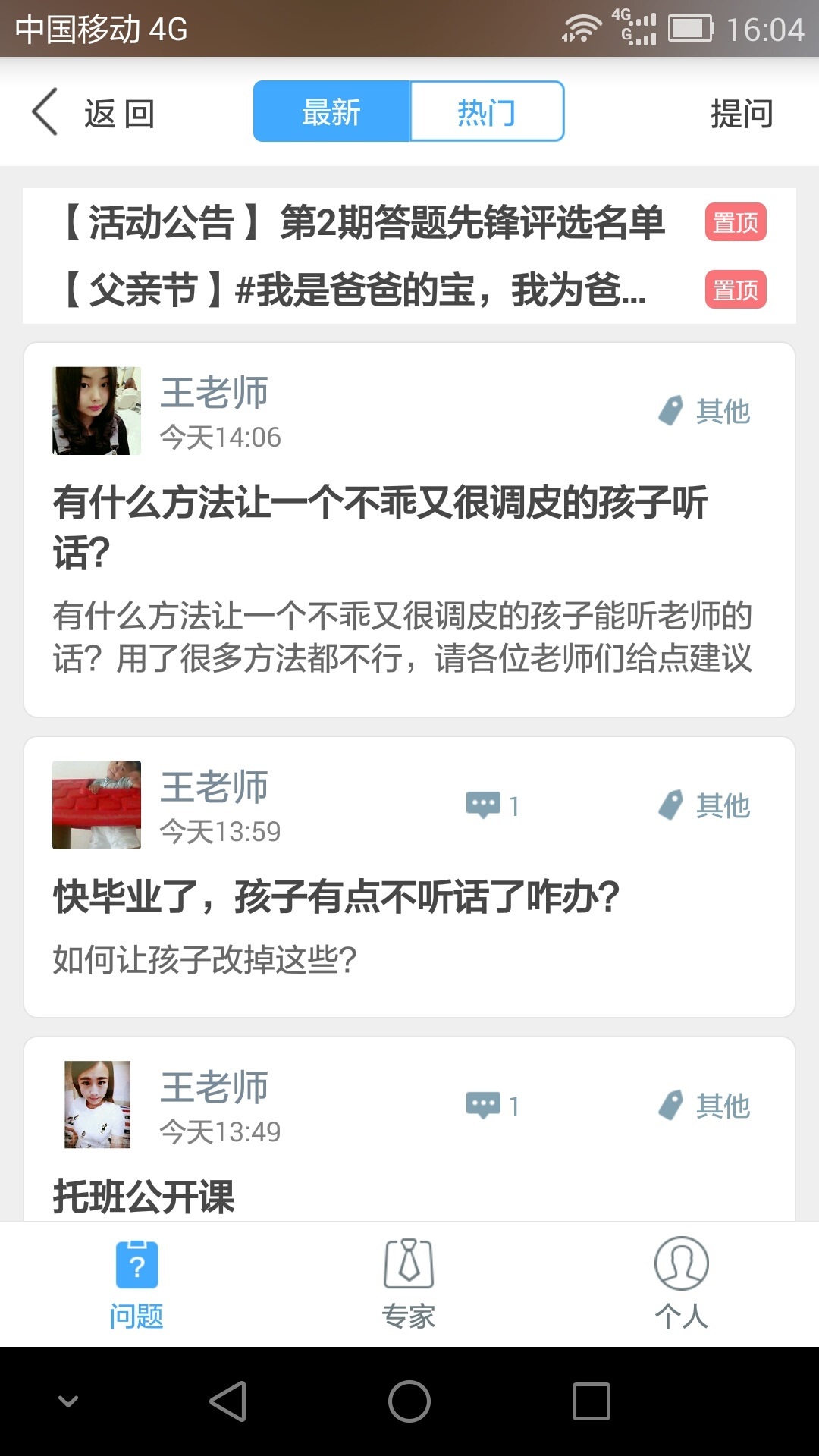Open the system recent apps view

[591, 1401]
